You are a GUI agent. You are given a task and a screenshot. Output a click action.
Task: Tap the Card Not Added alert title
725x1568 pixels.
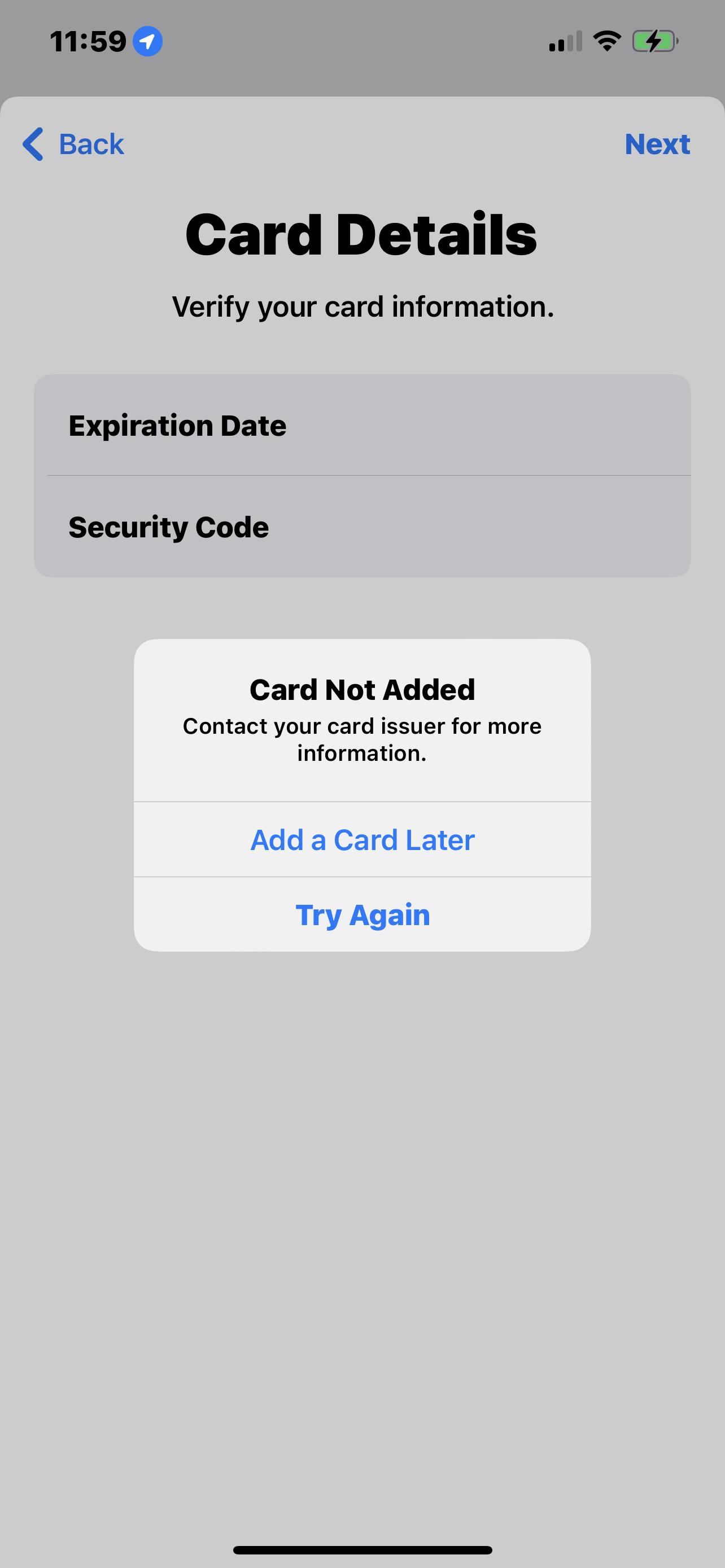tap(362, 689)
